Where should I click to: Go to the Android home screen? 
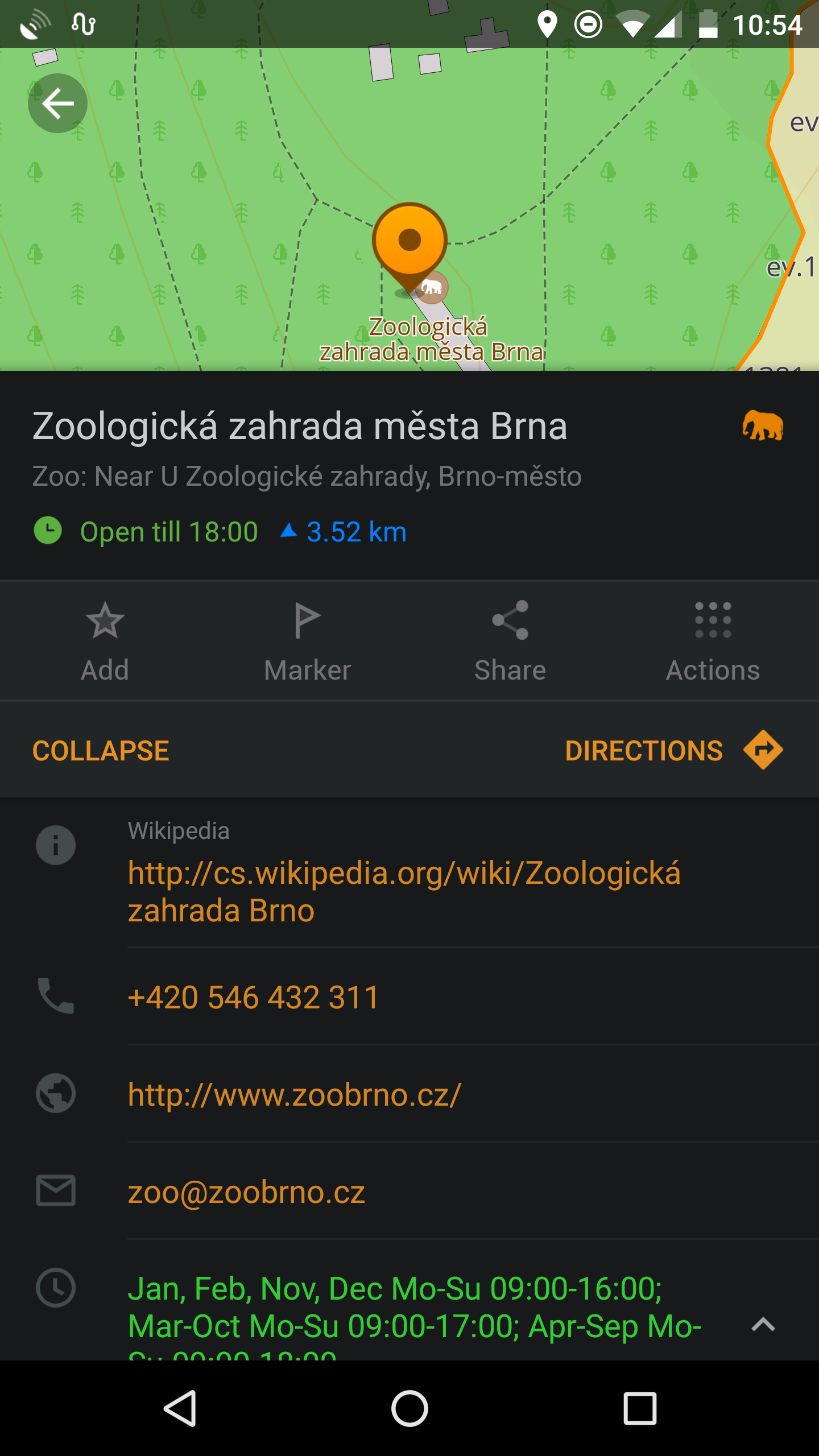tap(409, 1409)
